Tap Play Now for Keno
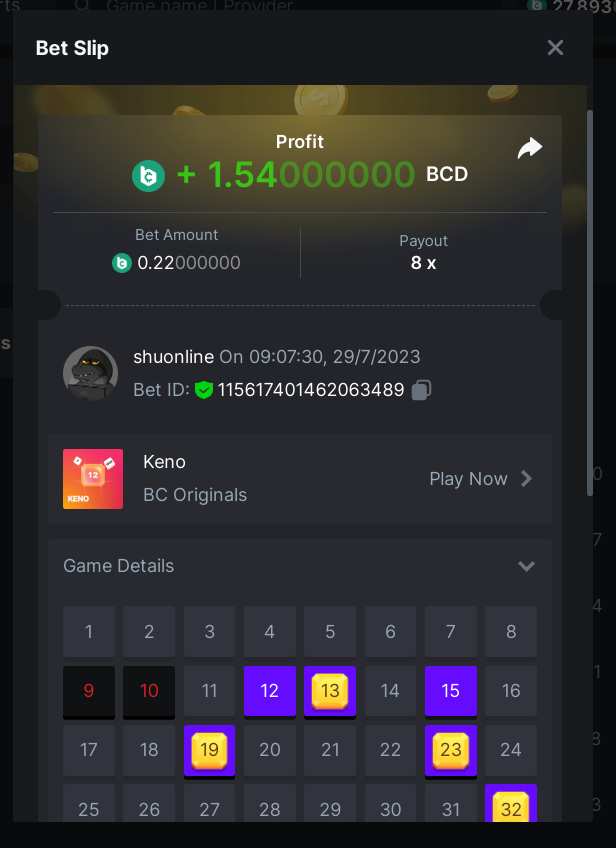This screenshot has width=616, height=848. [480, 479]
